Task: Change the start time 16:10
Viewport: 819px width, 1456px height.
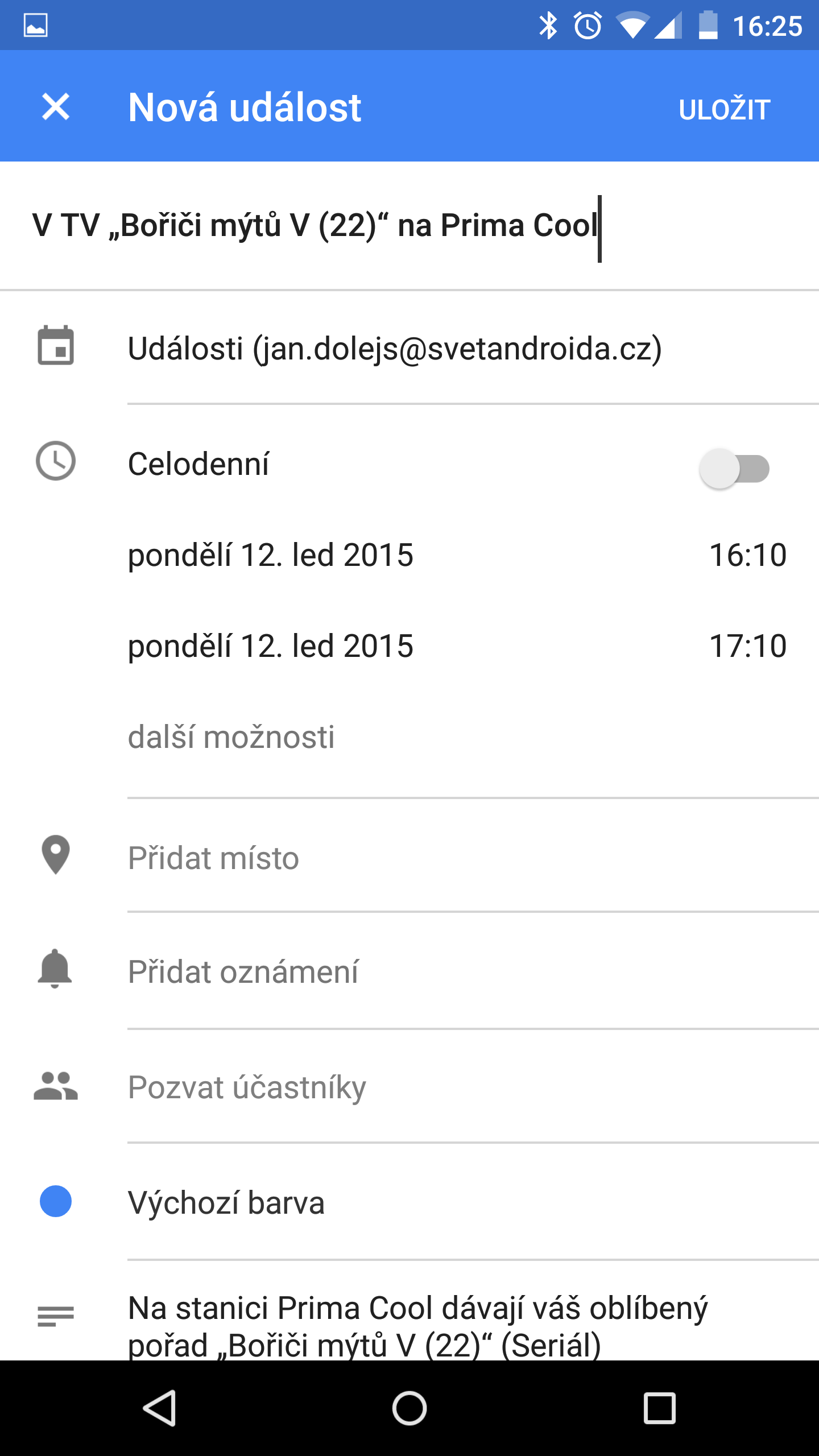Action: 748,555
